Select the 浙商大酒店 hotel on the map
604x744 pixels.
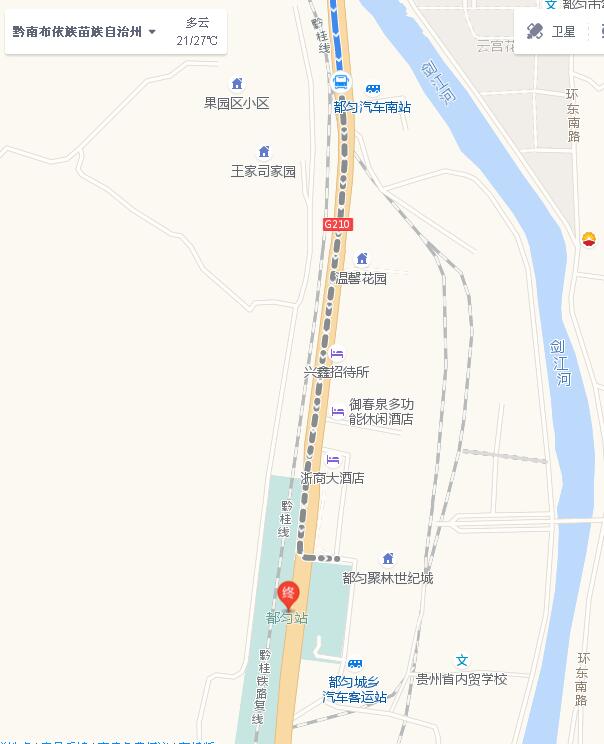coord(333,460)
